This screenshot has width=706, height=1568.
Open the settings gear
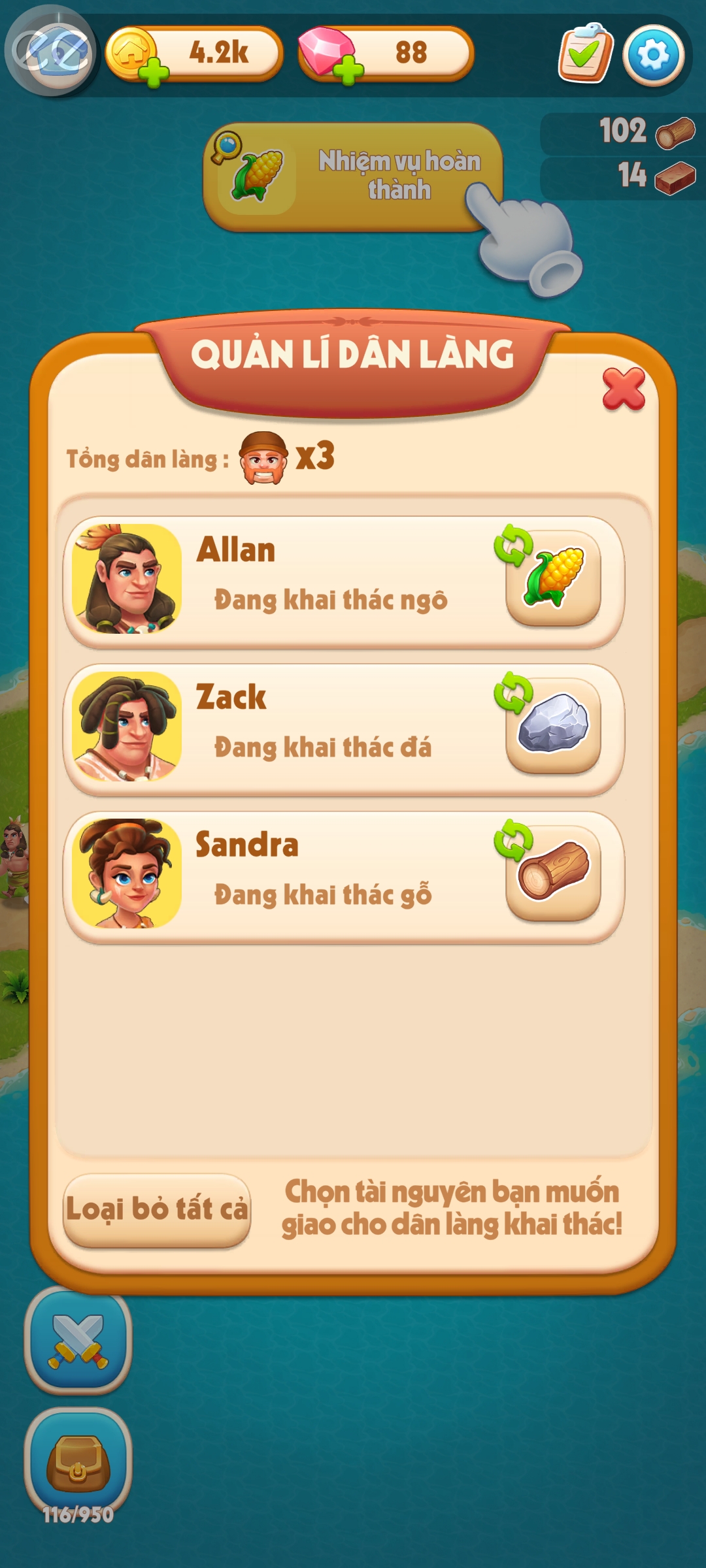tap(653, 56)
